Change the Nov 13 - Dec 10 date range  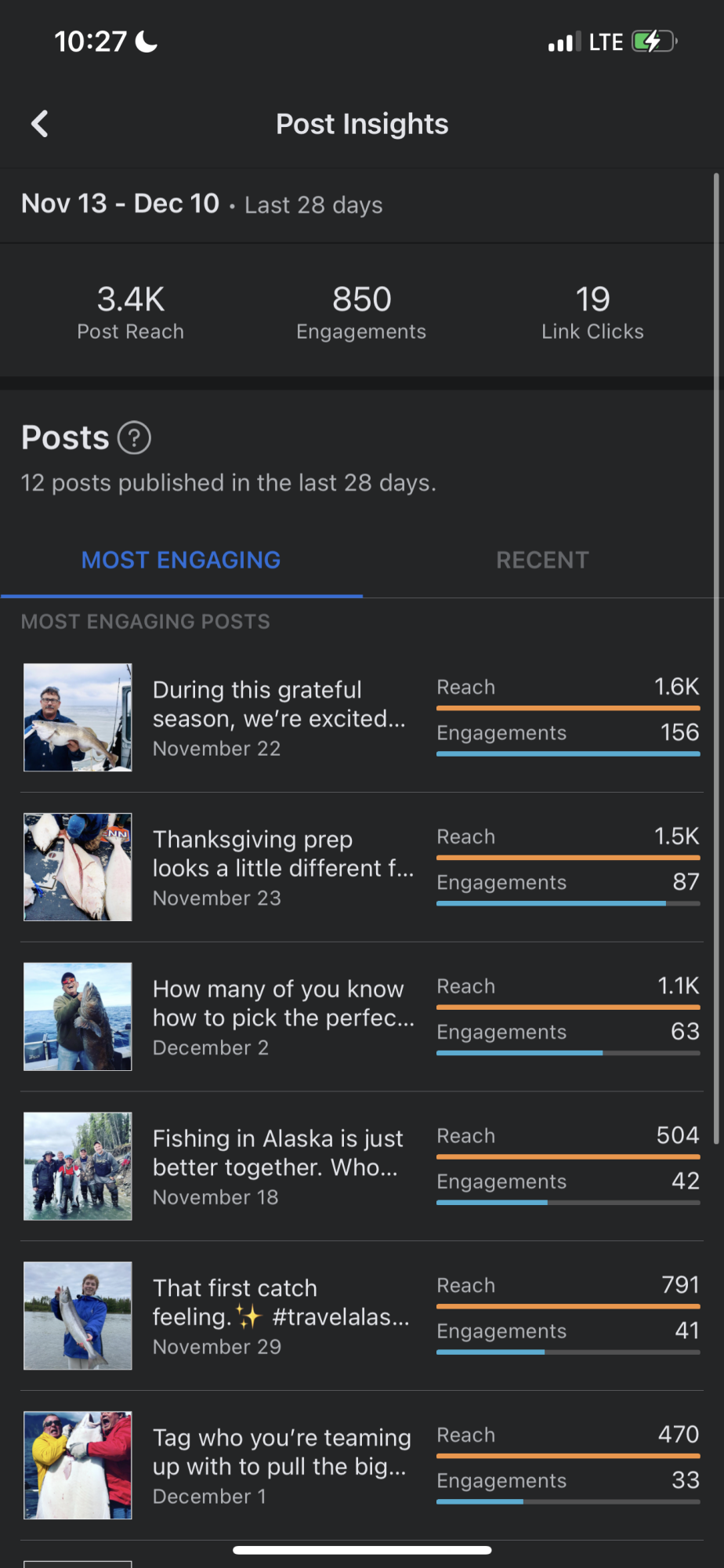(201, 205)
